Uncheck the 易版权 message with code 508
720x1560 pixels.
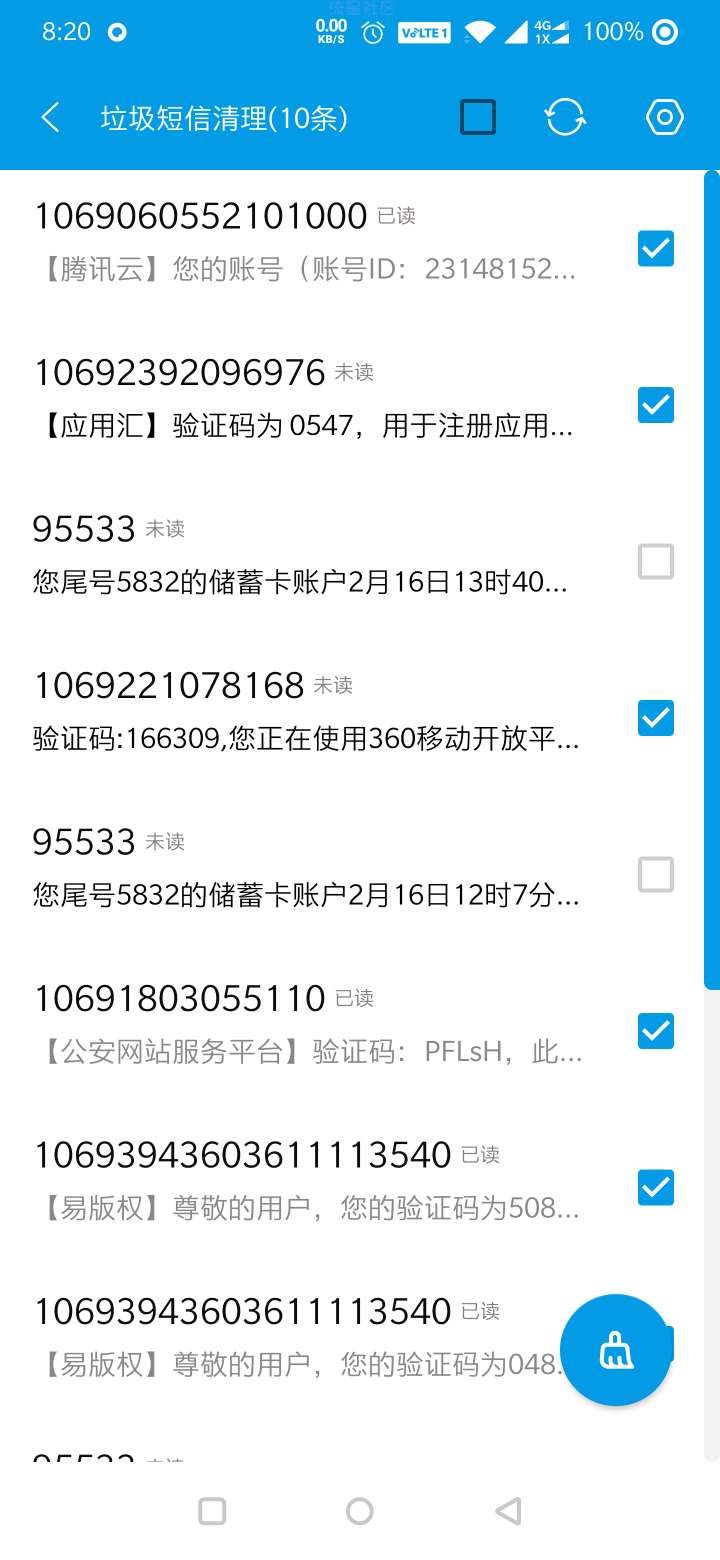coord(656,1188)
